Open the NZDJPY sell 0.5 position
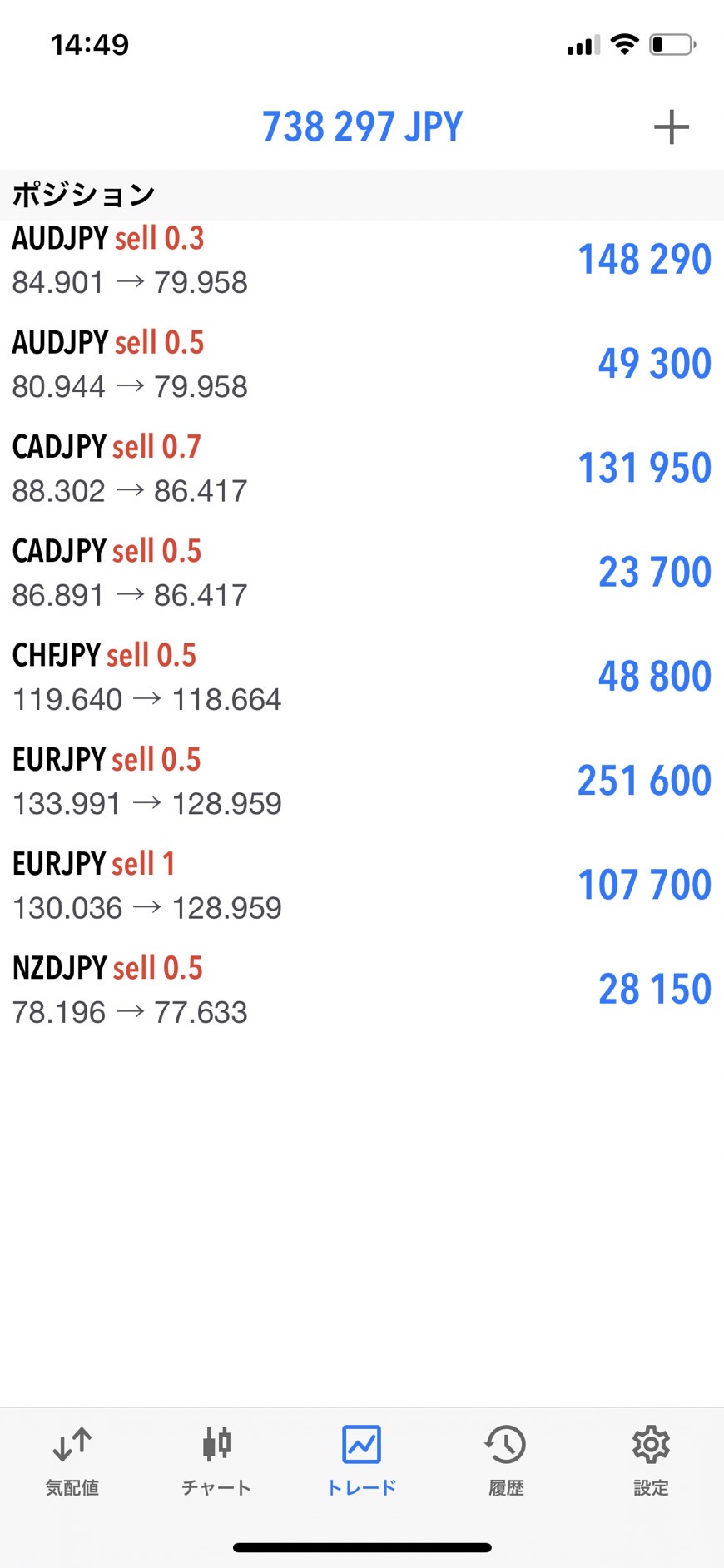724x1568 pixels. (362, 990)
